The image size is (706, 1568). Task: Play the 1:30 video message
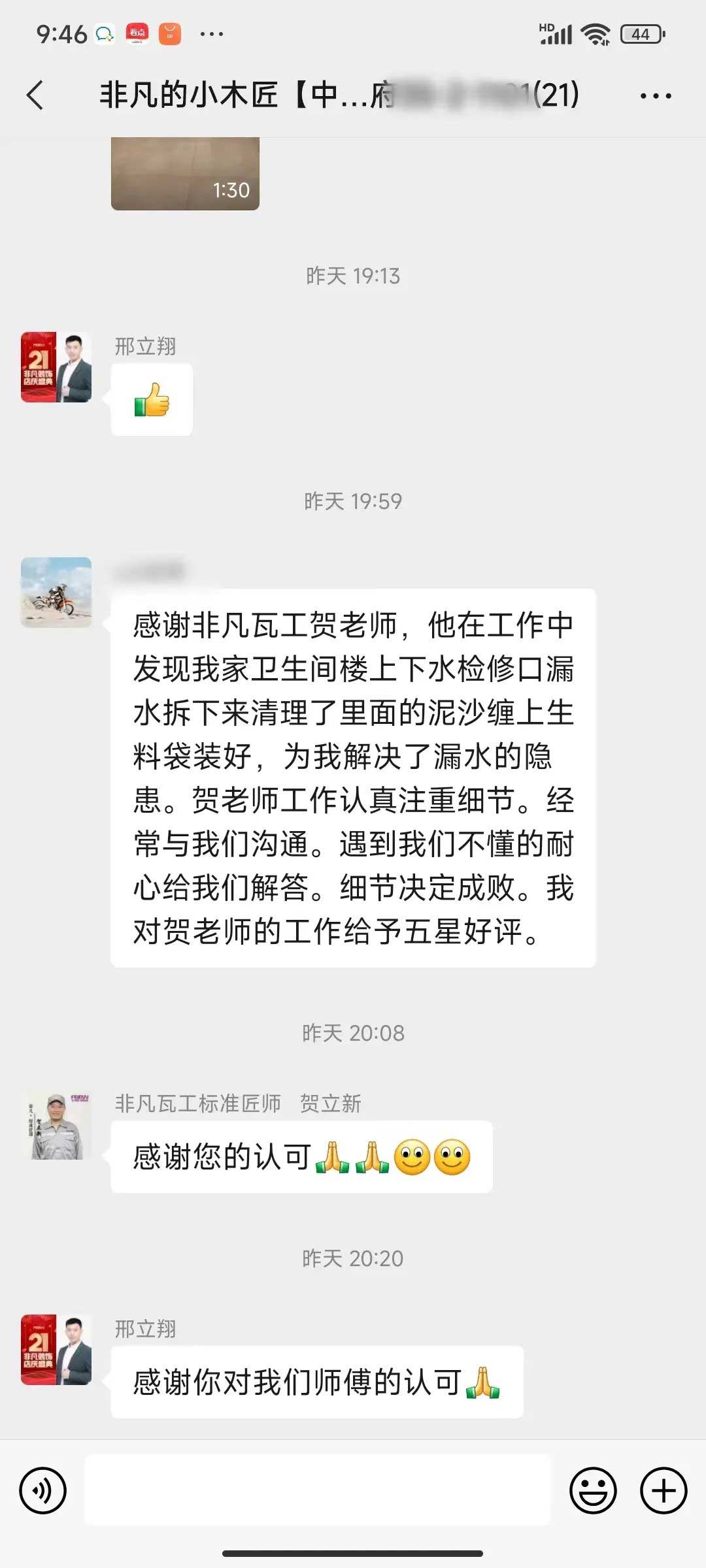185,174
